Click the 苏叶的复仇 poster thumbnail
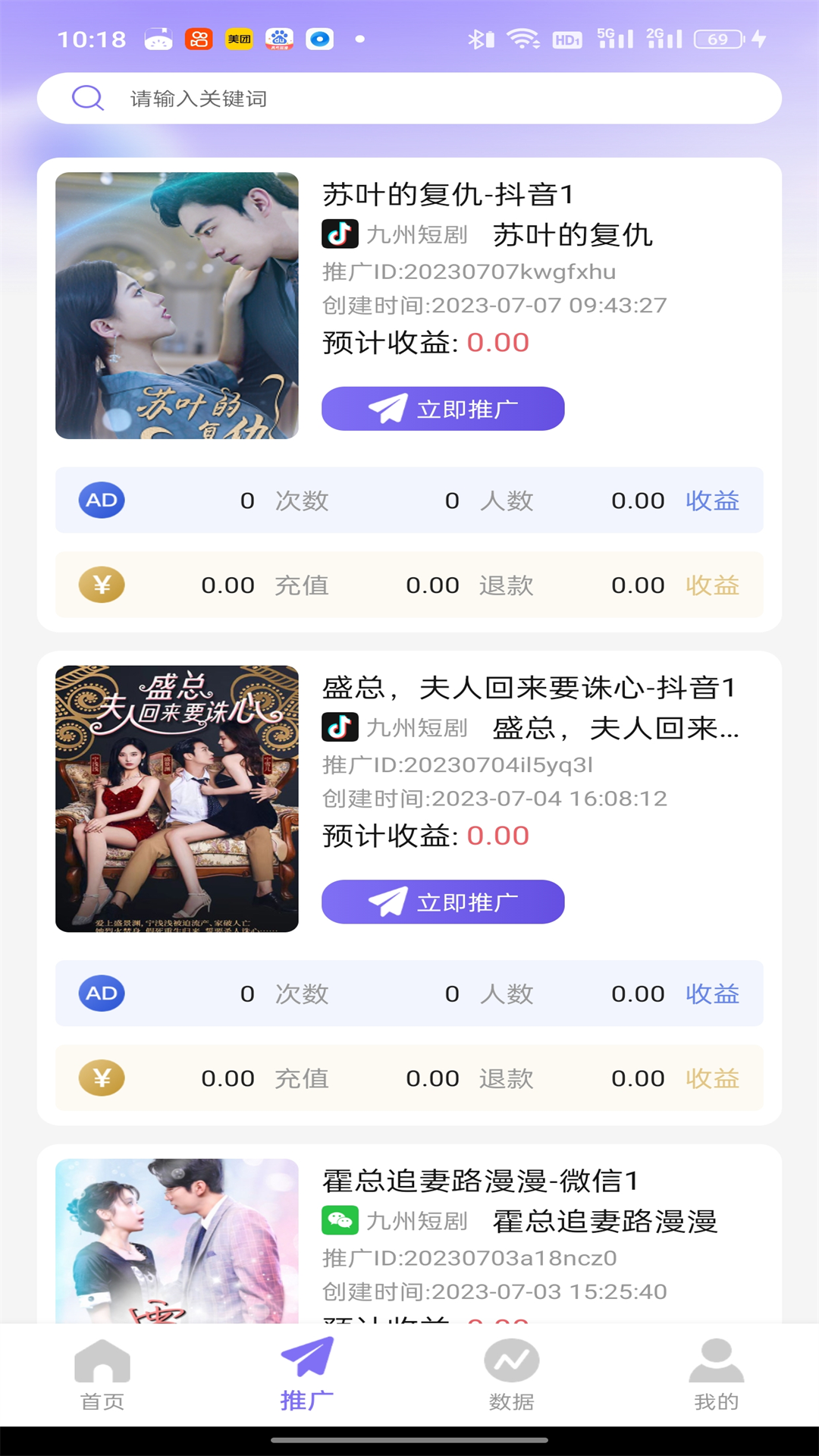Image resolution: width=819 pixels, height=1456 pixels. click(x=177, y=305)
